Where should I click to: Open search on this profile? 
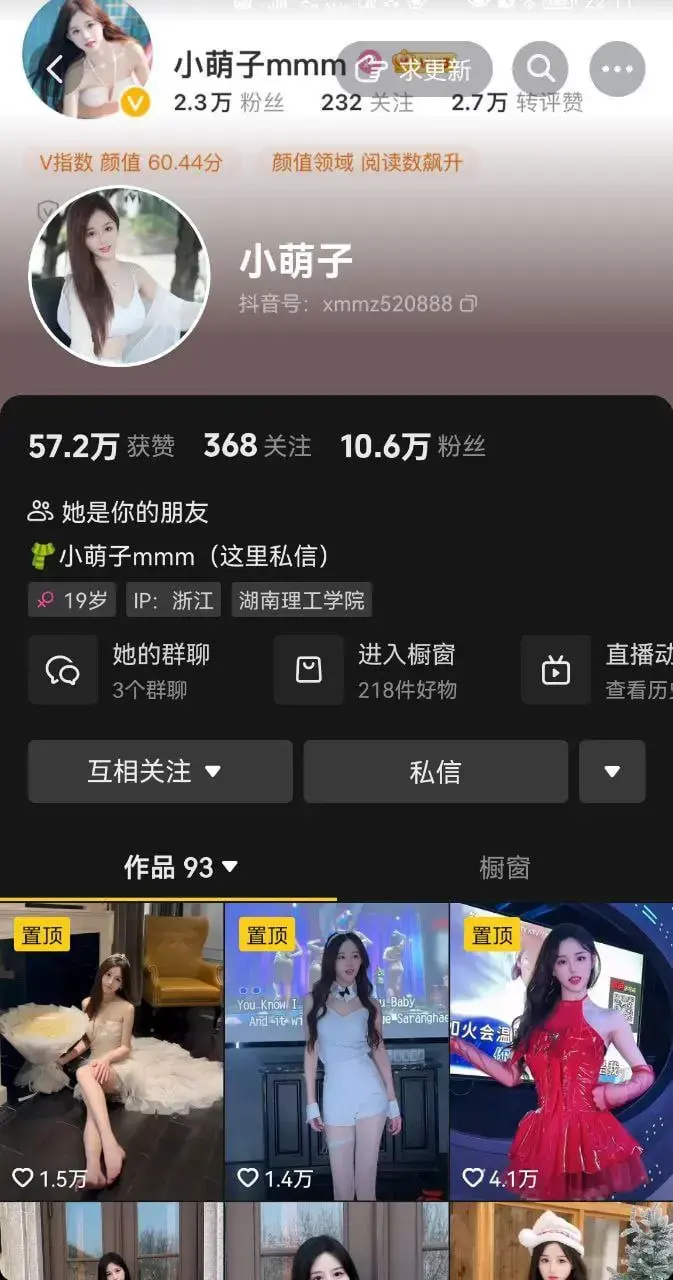540,69
